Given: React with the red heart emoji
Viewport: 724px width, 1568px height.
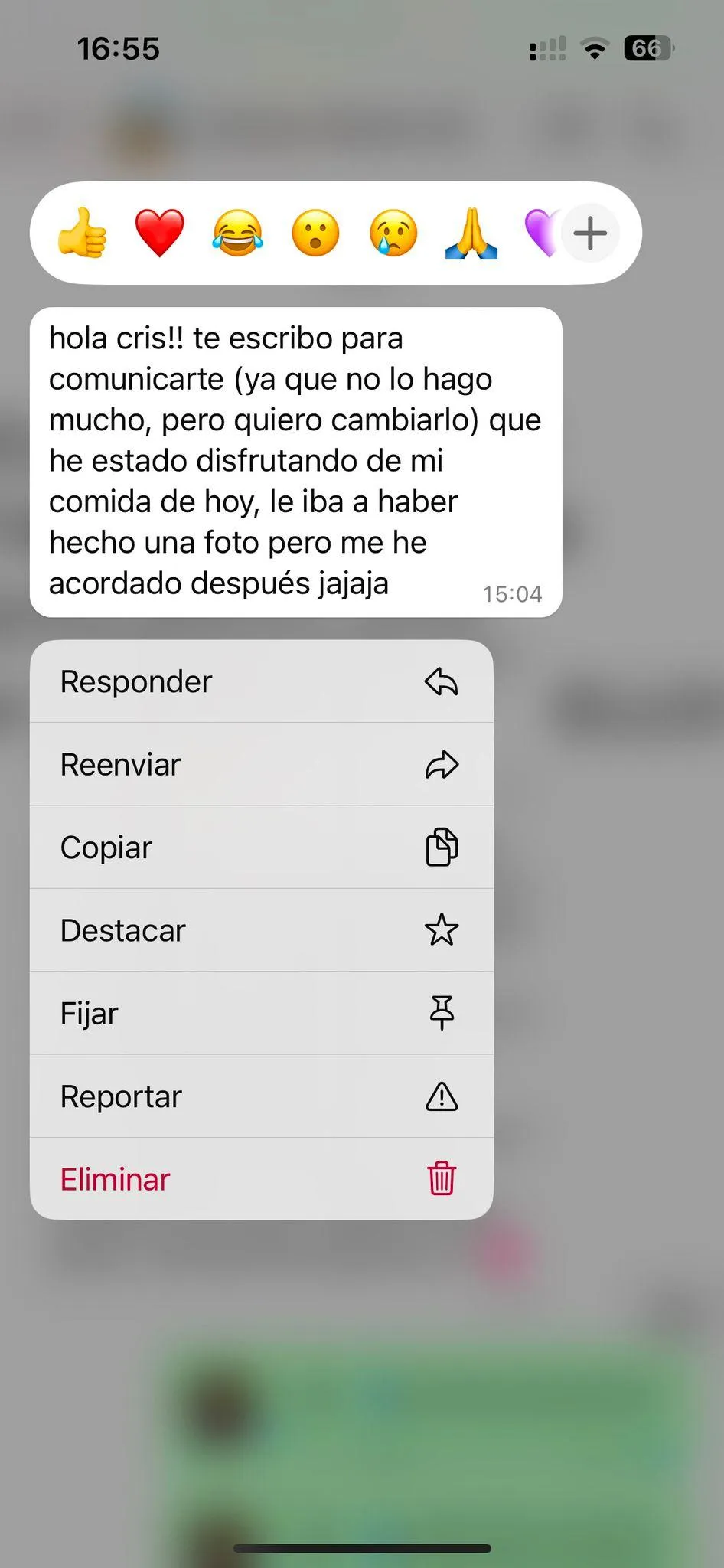Looking at the screenshot, I should pyautogui.click(x=159, y=233).
